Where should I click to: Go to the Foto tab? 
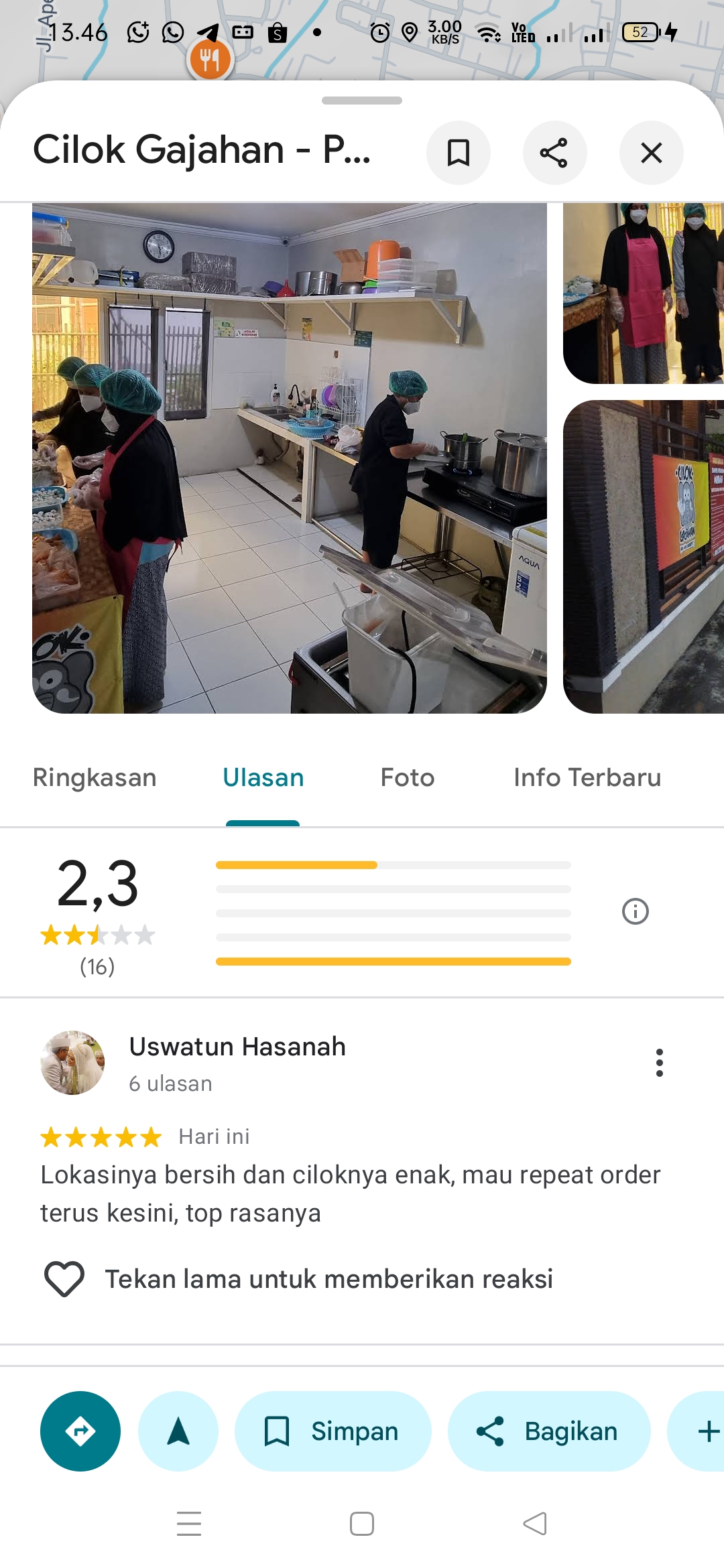pyautogui.click(x=408, y=777)
